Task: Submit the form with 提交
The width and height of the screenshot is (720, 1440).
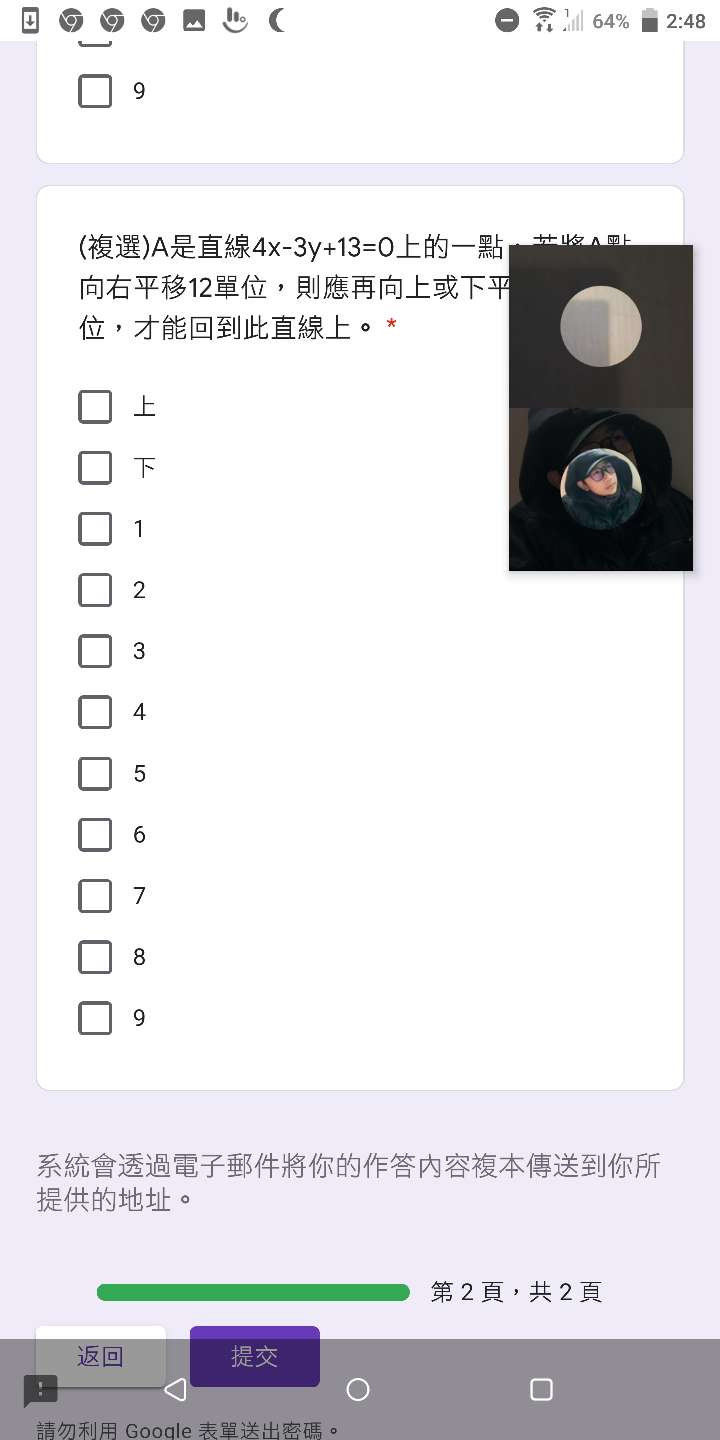Action: pos(254,1356)
